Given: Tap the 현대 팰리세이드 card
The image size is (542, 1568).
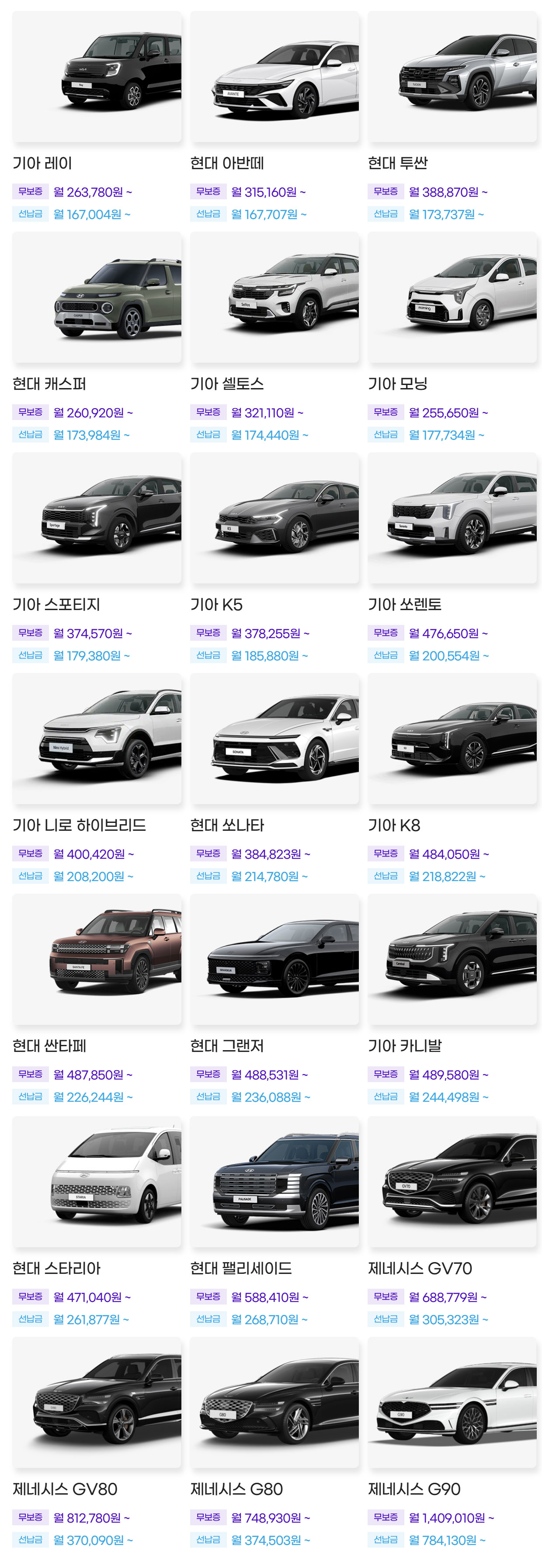Looking at the screenshot, I should pos(274,1182).
